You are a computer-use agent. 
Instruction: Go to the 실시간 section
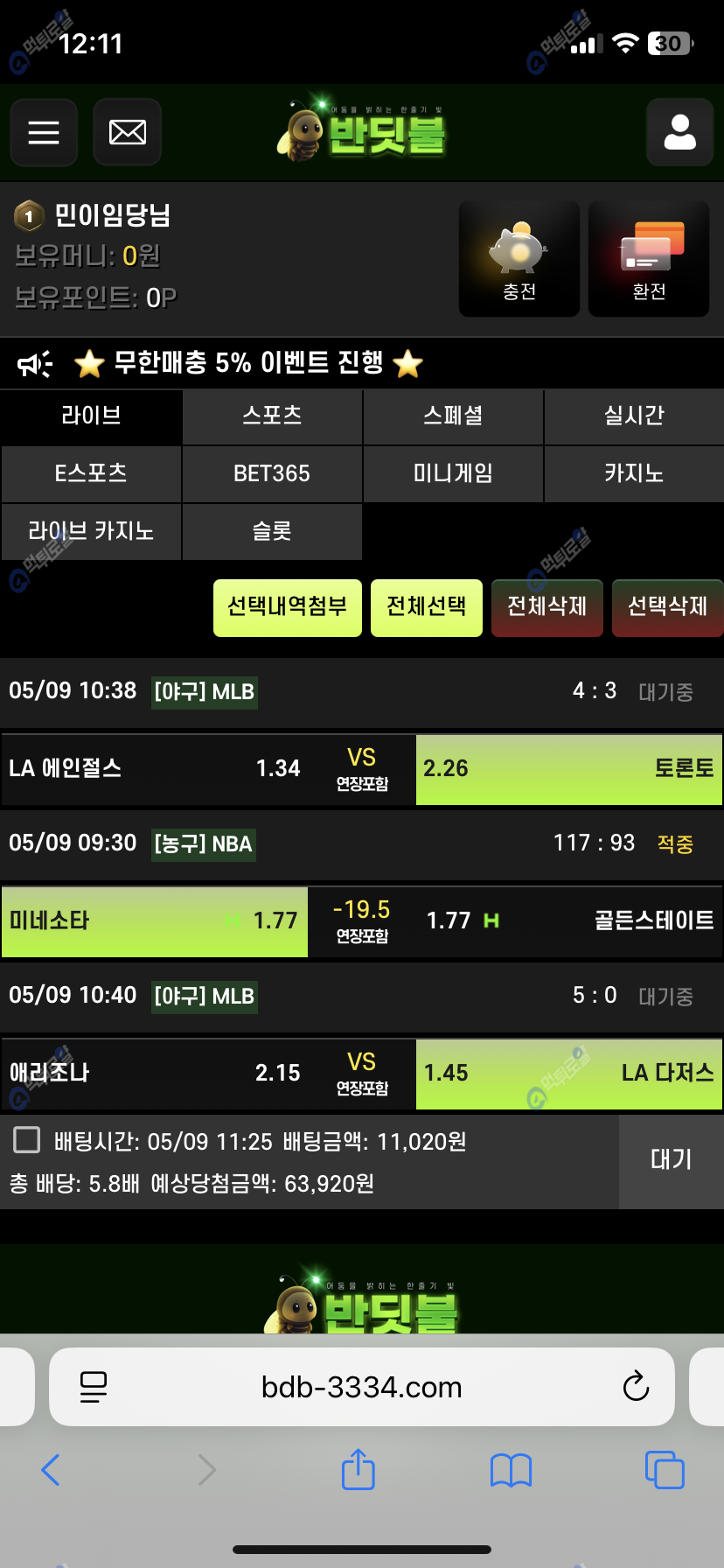click(x=634, y=416)
